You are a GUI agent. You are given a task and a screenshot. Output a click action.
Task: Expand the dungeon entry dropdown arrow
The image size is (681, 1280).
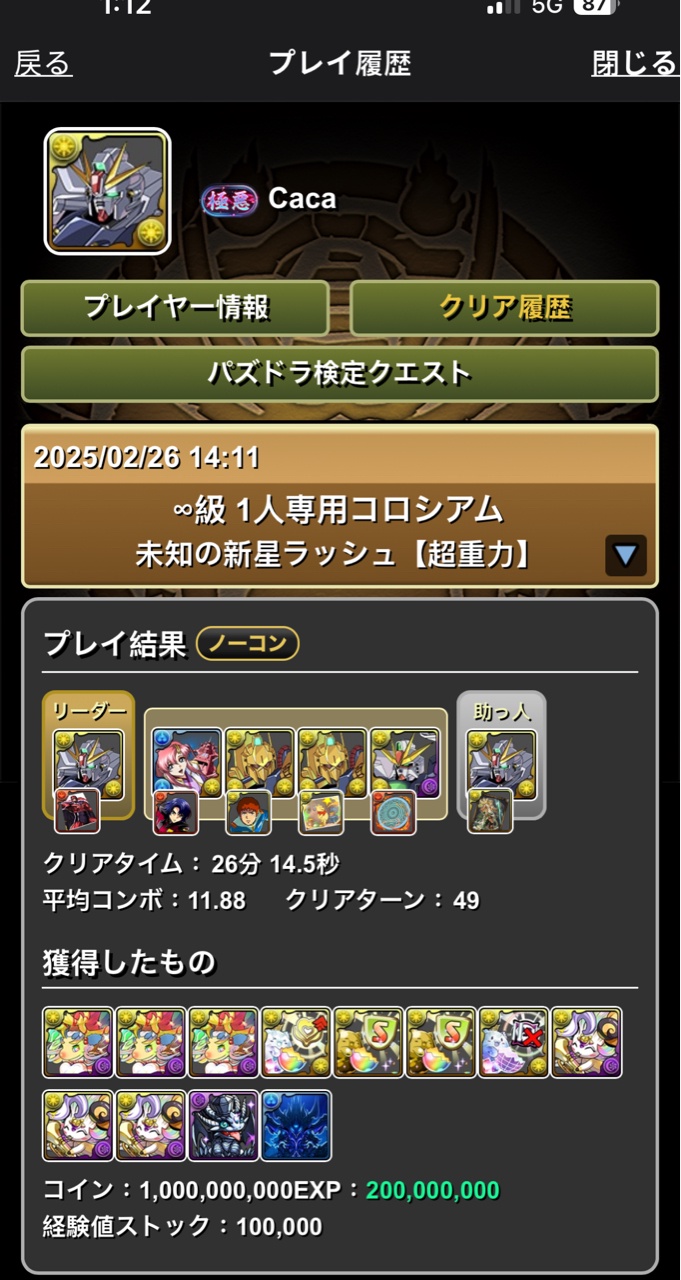[626, 555]
